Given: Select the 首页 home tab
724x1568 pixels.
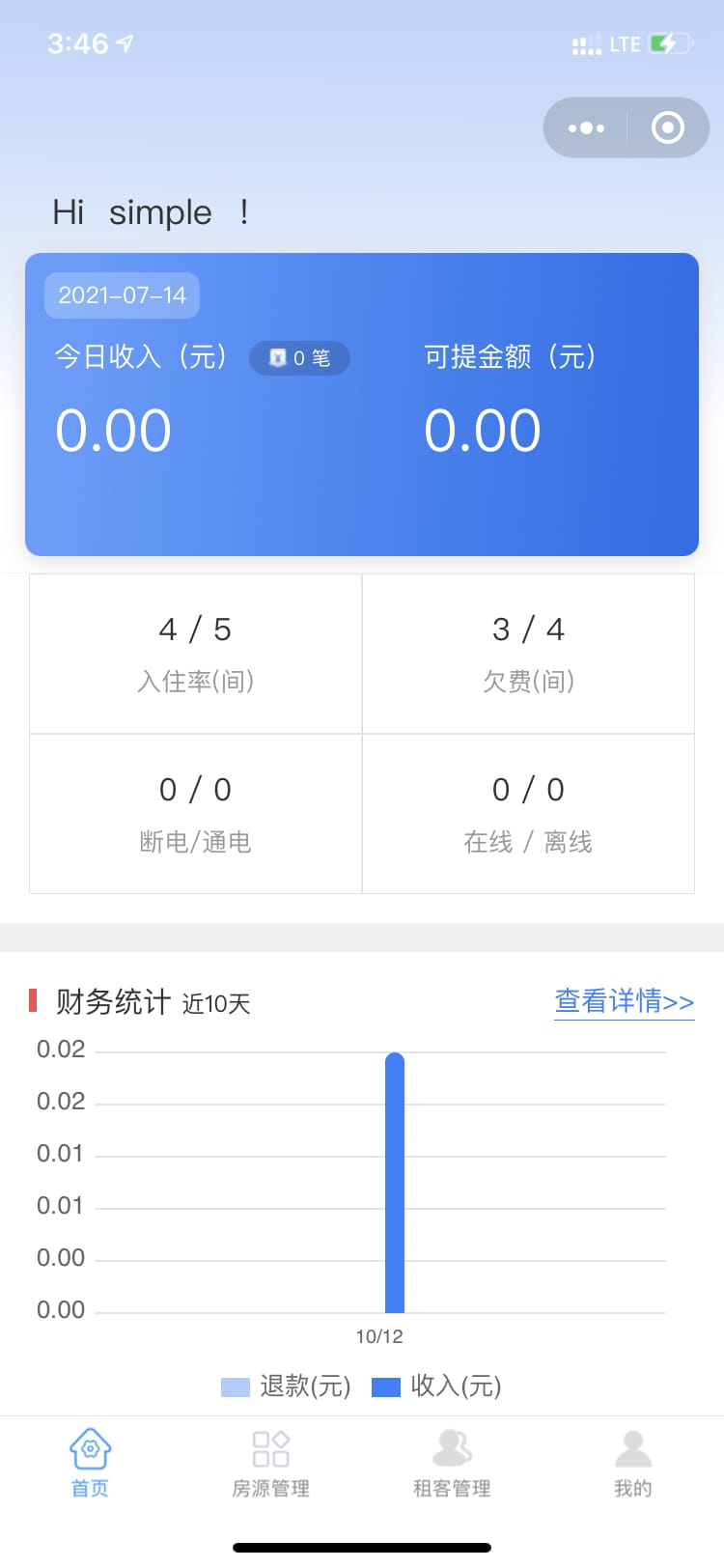Looking at the screenshot, I should tap(90, 1463).
